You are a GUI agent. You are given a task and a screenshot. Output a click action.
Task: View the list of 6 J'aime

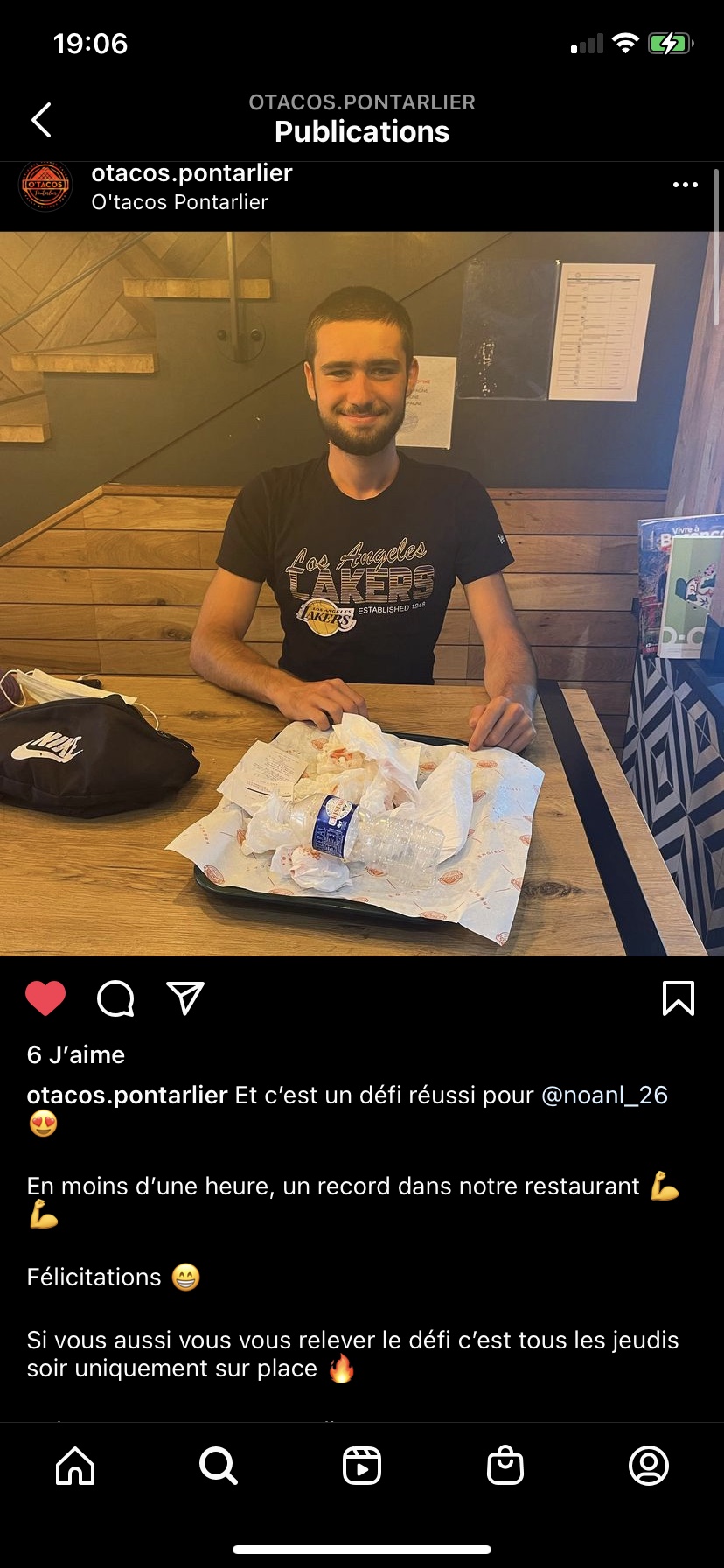(x=76, y=1054)
